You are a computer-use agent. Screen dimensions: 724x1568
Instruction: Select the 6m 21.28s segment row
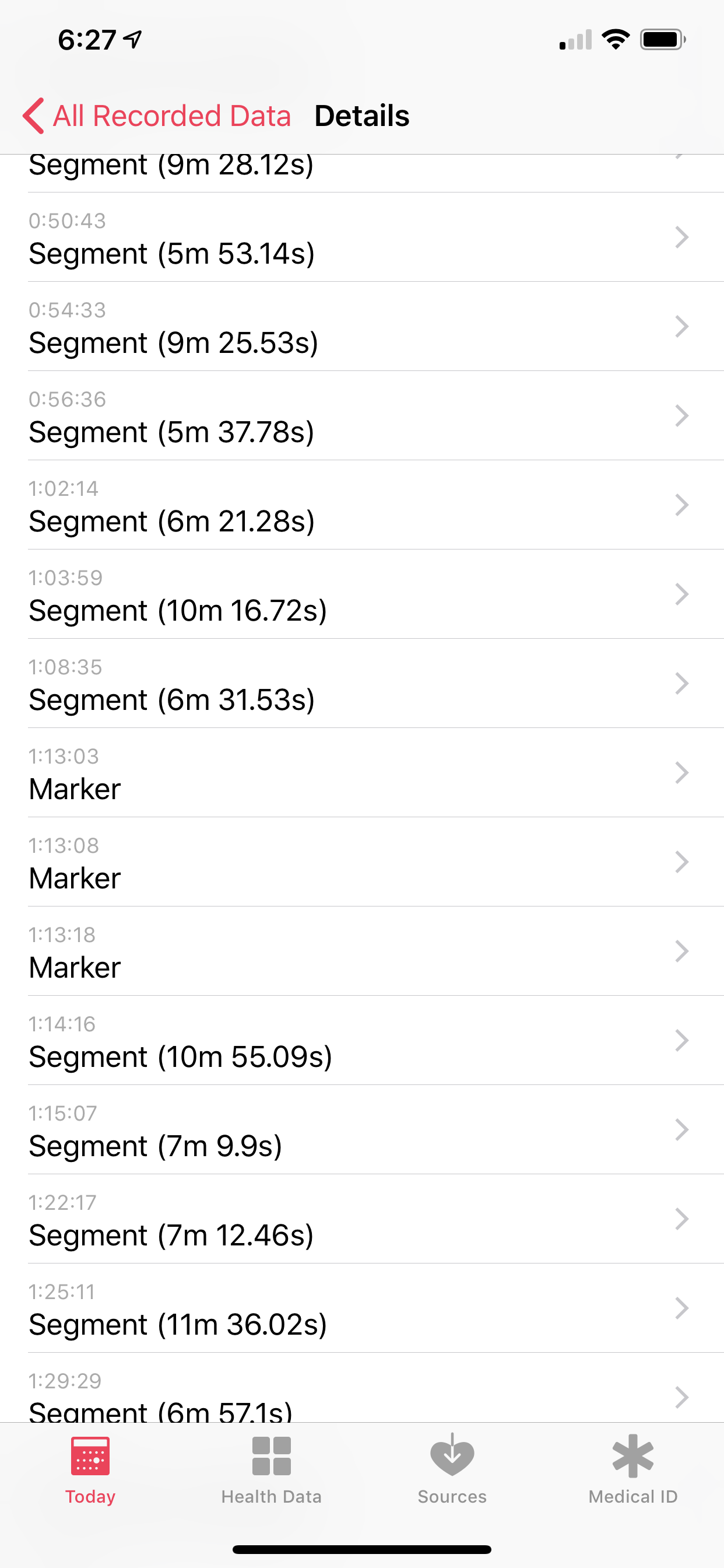[361, 506]
